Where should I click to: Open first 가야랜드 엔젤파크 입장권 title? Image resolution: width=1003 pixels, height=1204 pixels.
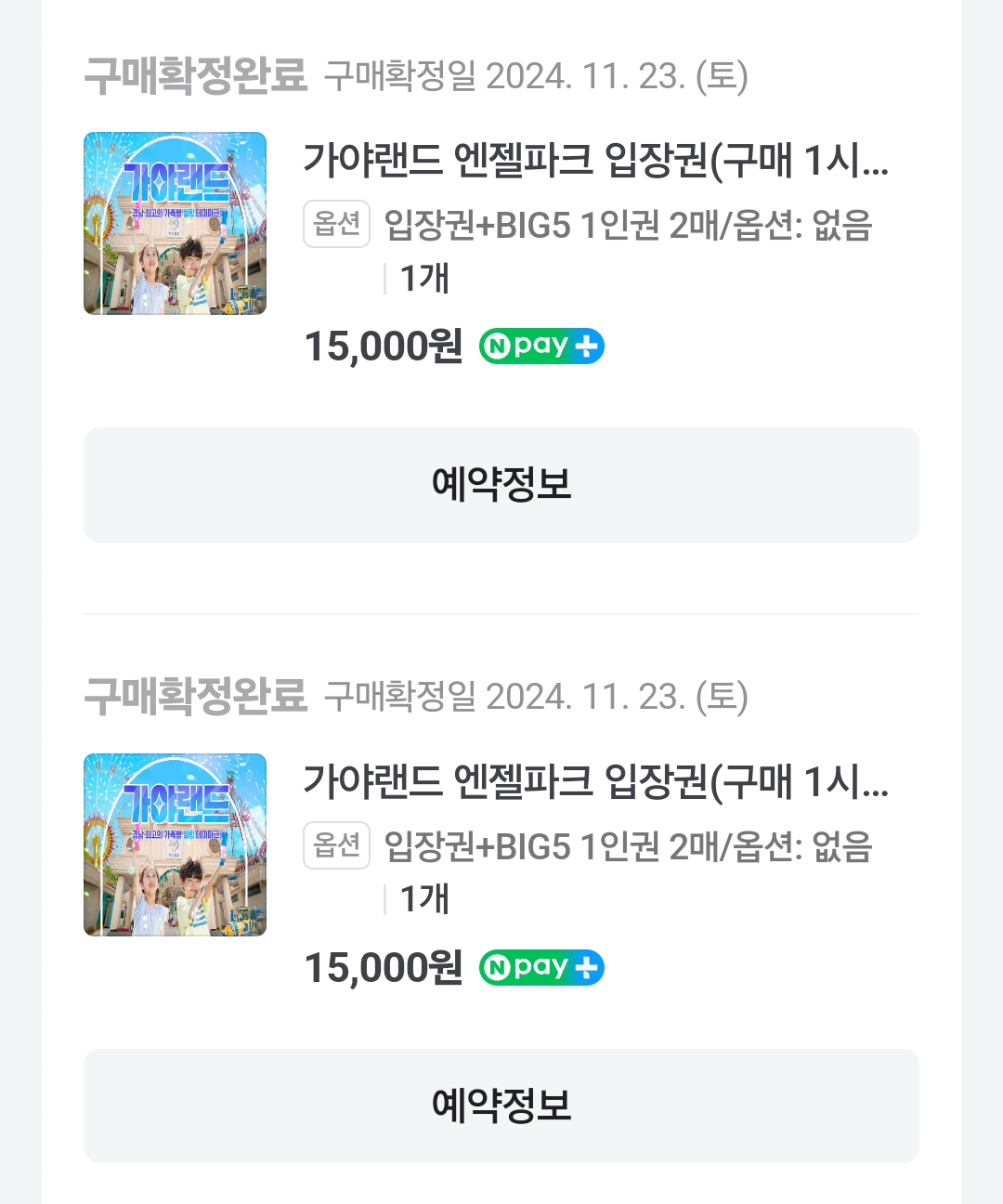coord(595,161)
